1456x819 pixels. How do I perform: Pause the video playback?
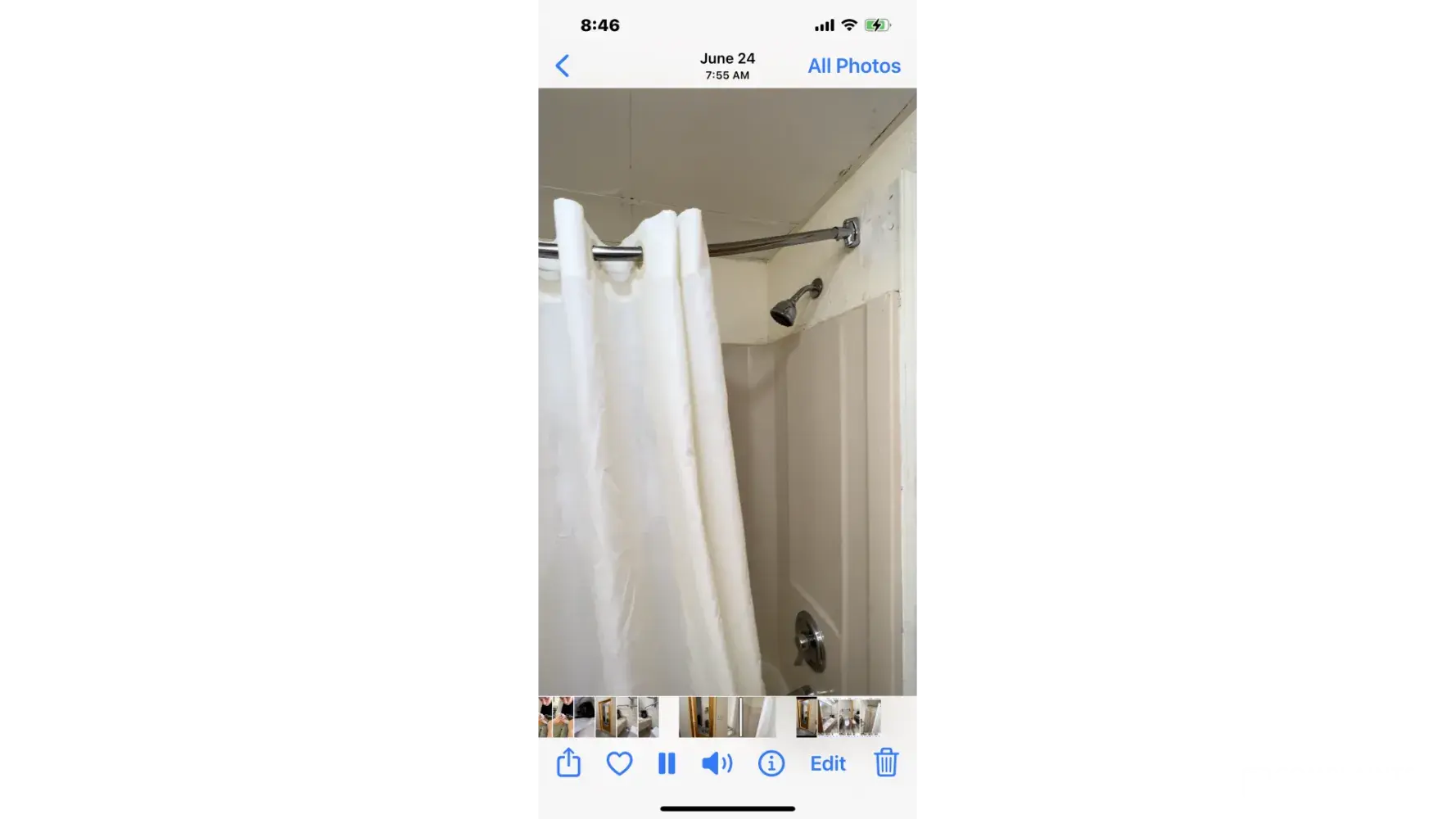tap(667, 763)
